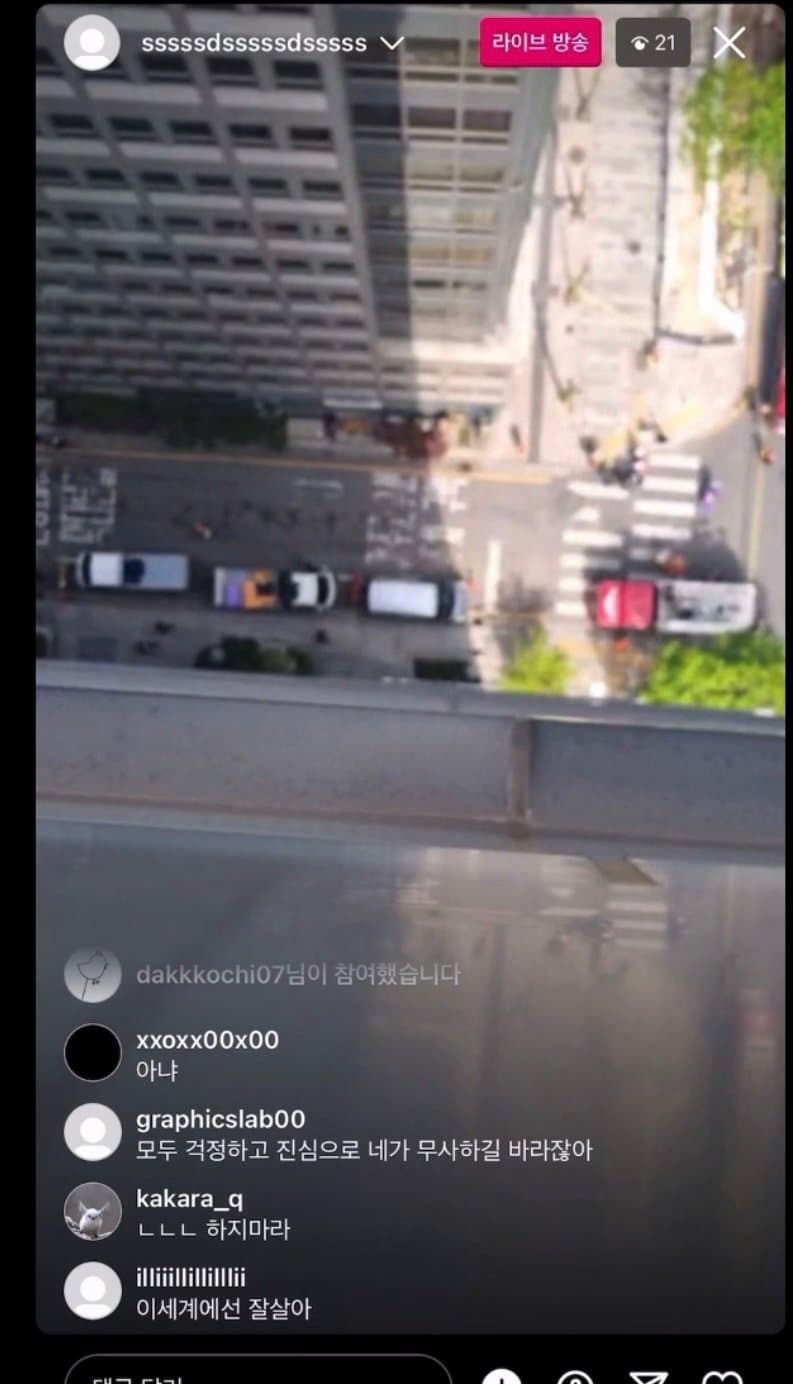Tap the comment input field
This screenshot has width=793, height=1384.
tap(258, 1372)
